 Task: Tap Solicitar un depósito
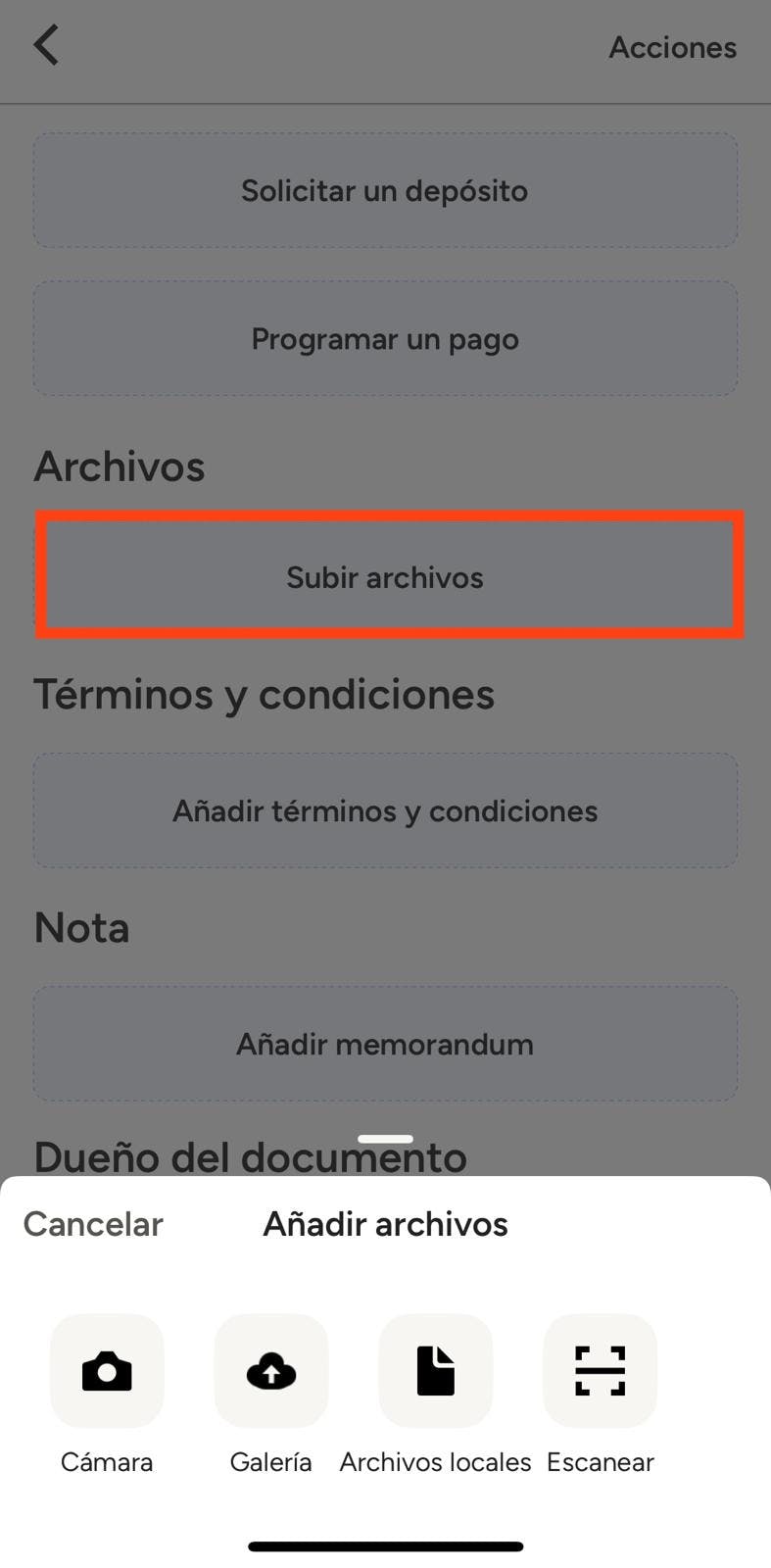click(386, 190)
